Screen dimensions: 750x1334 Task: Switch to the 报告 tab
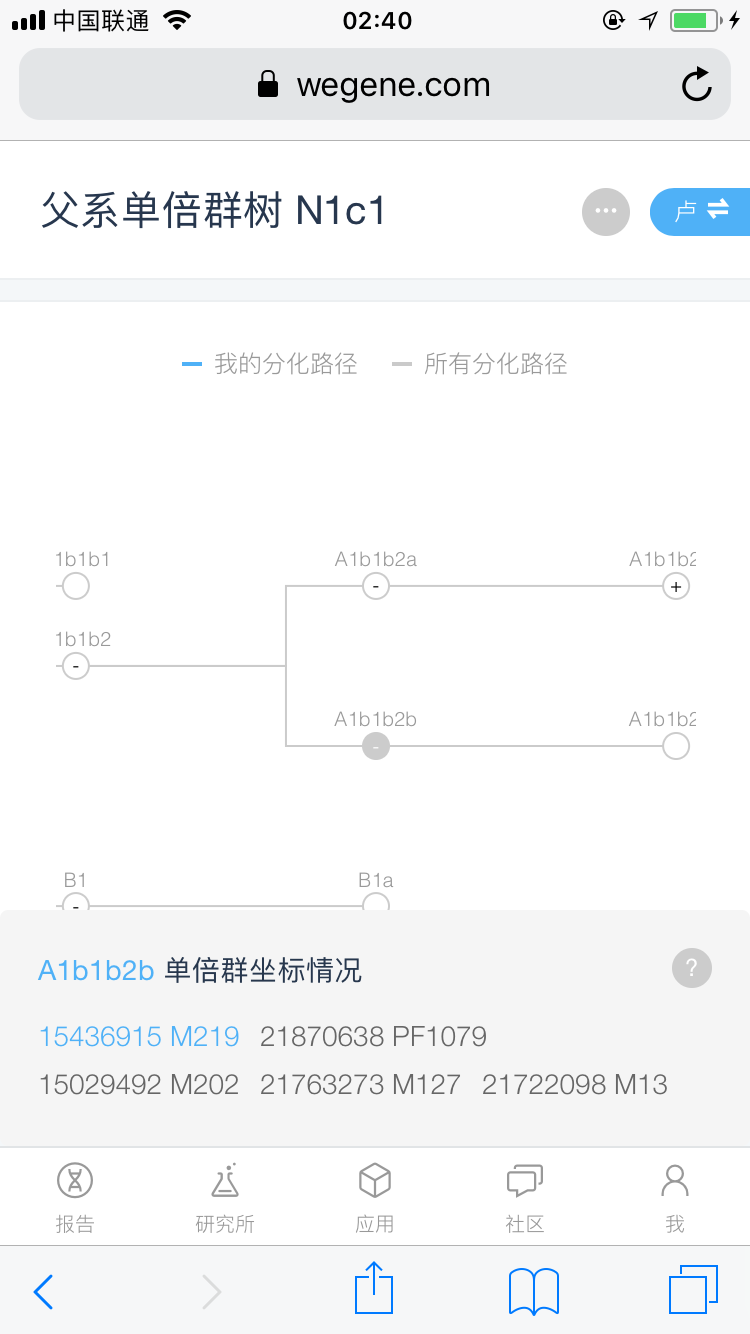tap(75, 1198)
